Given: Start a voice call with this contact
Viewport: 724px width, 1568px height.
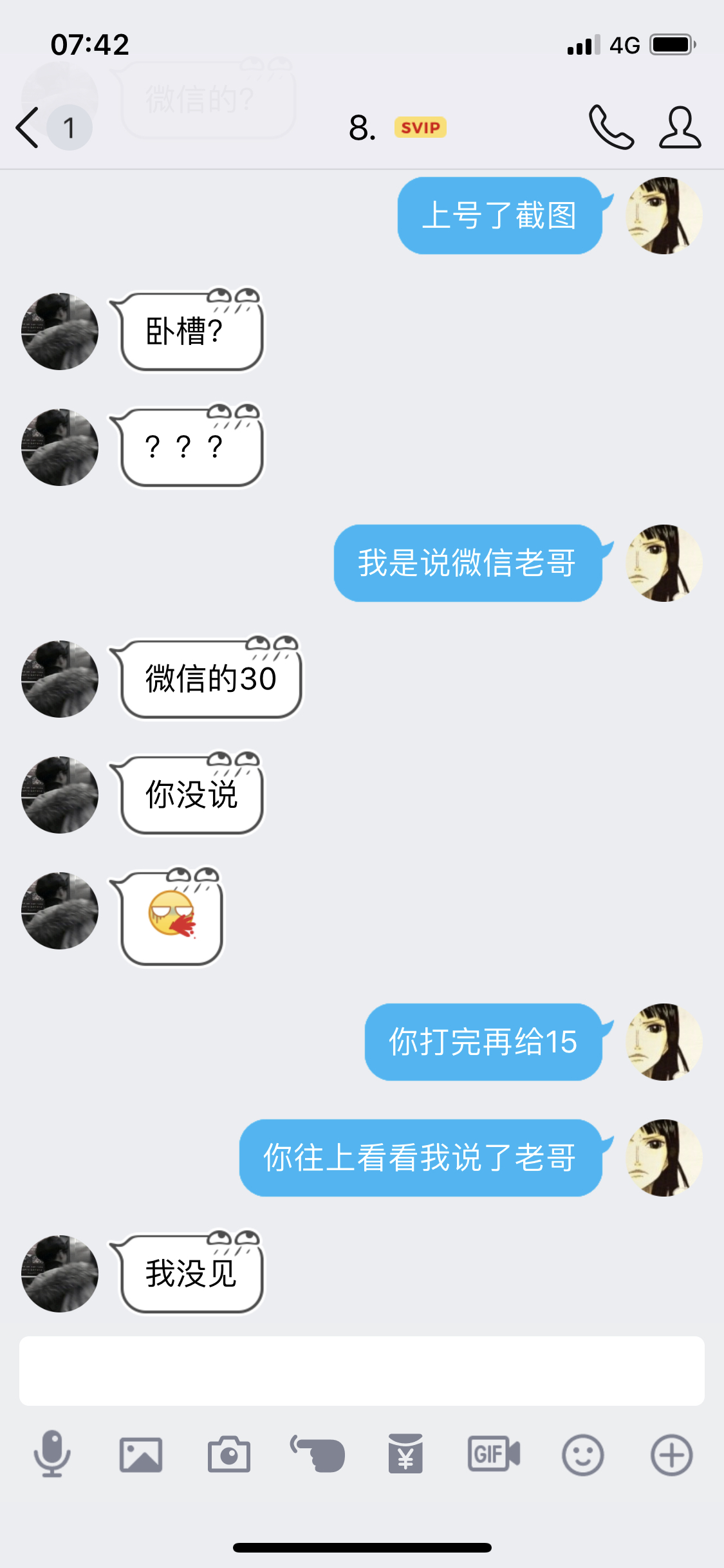Looking at the screenshot, I should [x=611, y=127].
